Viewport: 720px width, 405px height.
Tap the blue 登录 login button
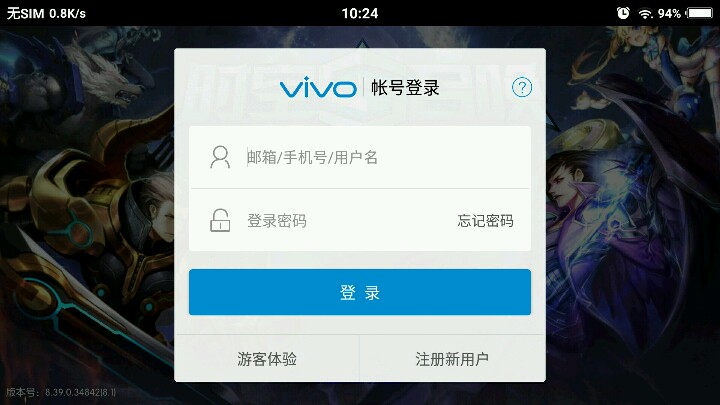360,292
